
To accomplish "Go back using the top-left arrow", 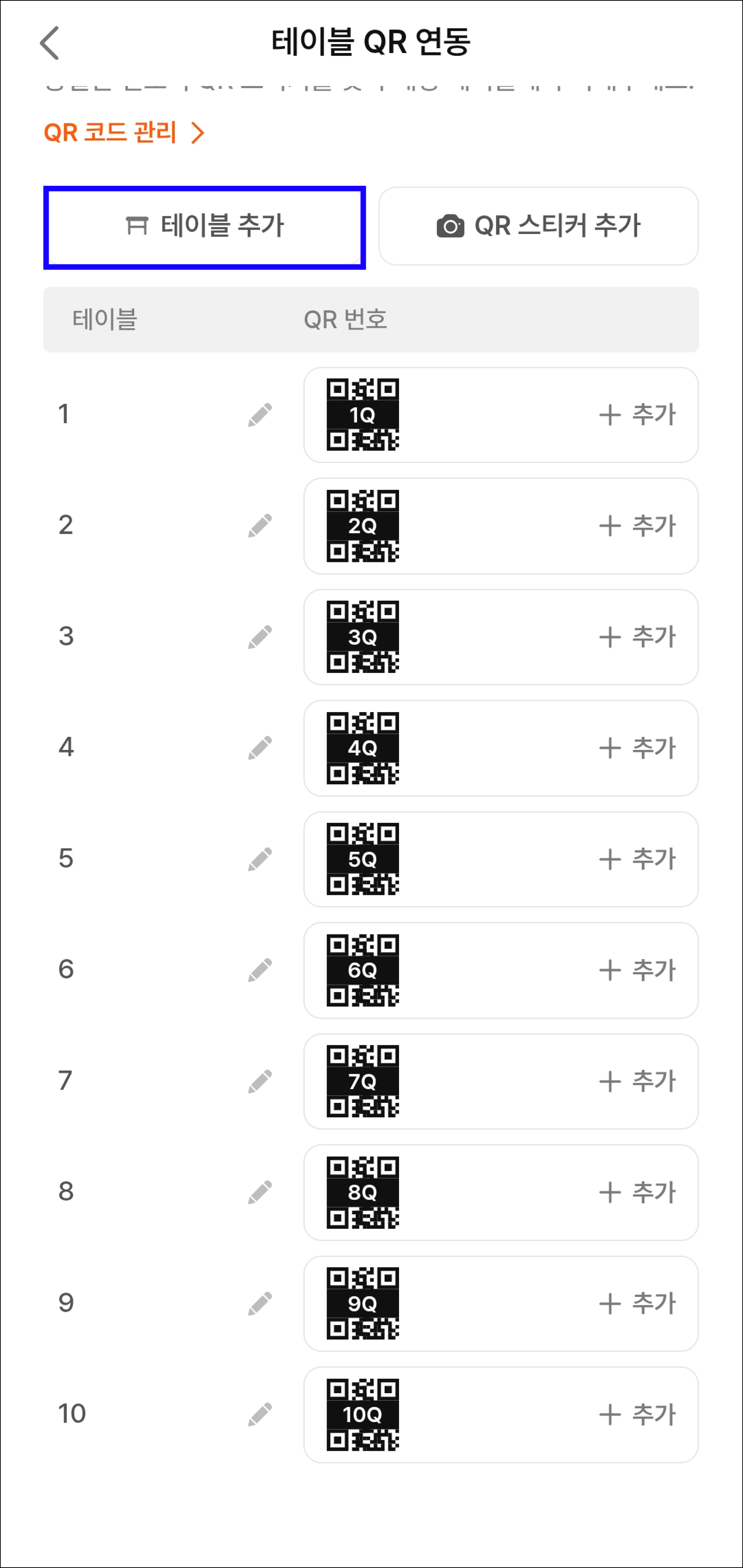I will (50, 42).
